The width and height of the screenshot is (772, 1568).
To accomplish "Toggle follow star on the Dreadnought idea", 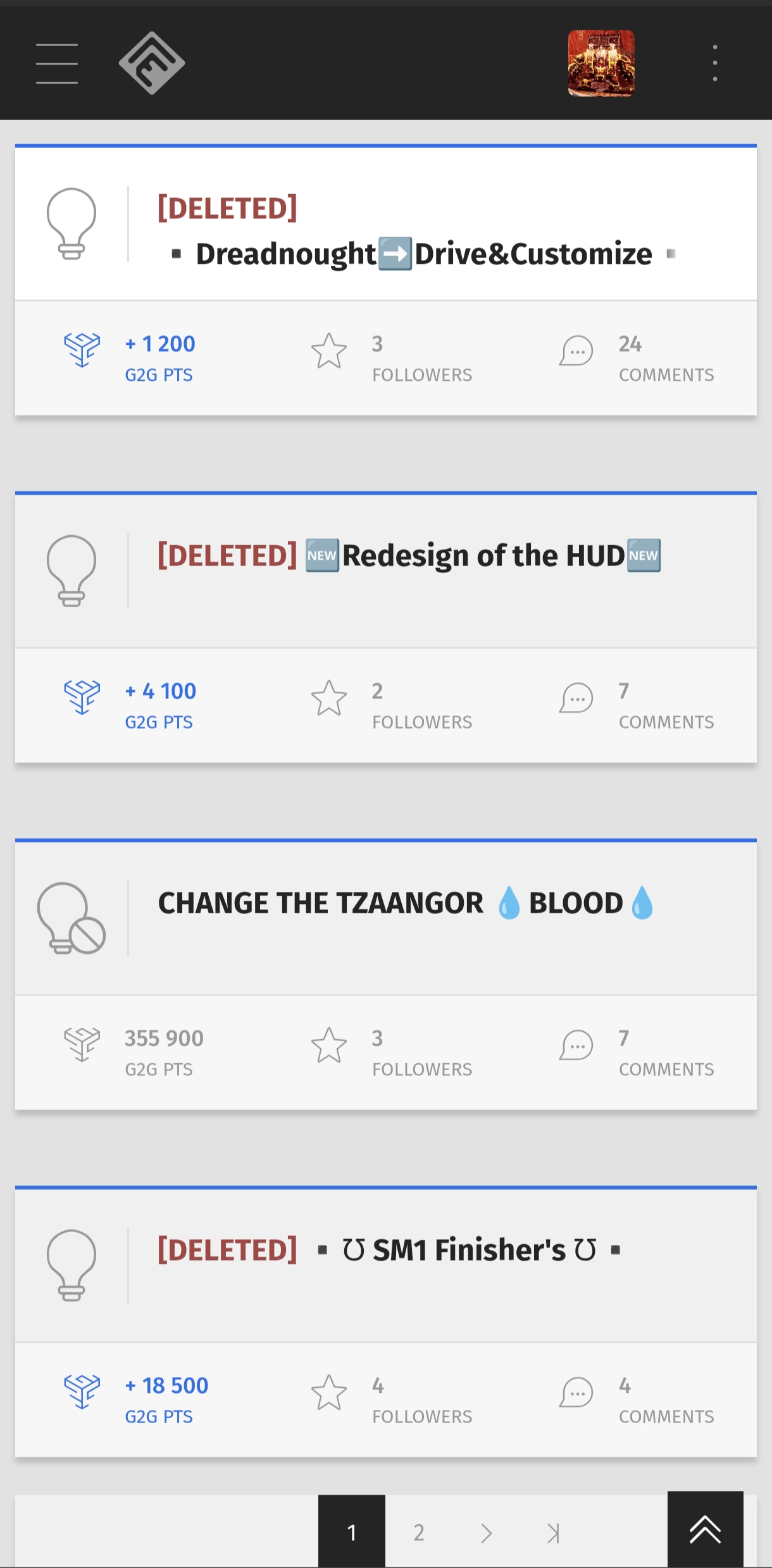I will (330, 352).
